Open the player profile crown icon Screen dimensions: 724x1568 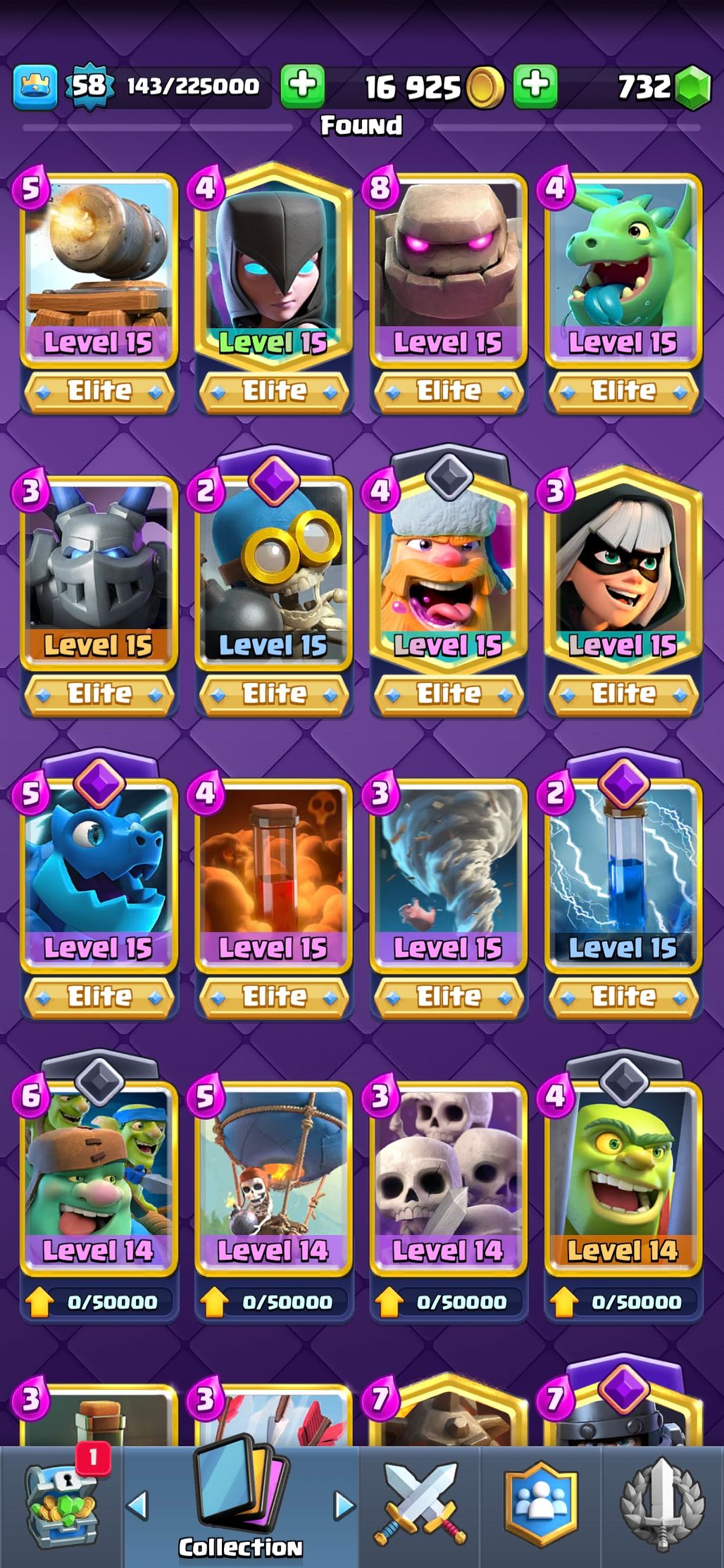35,87
